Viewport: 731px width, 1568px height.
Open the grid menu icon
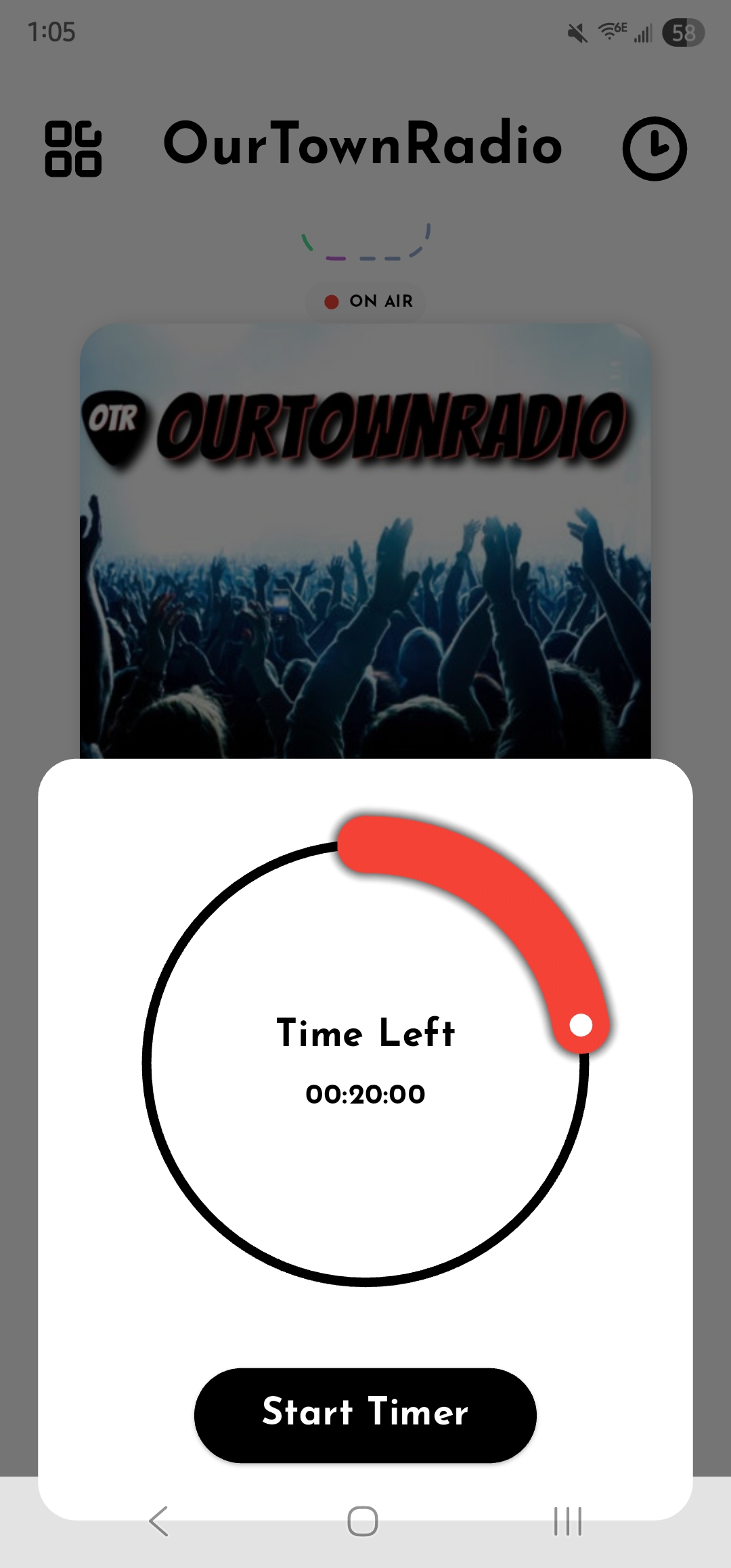pos(73,148)
